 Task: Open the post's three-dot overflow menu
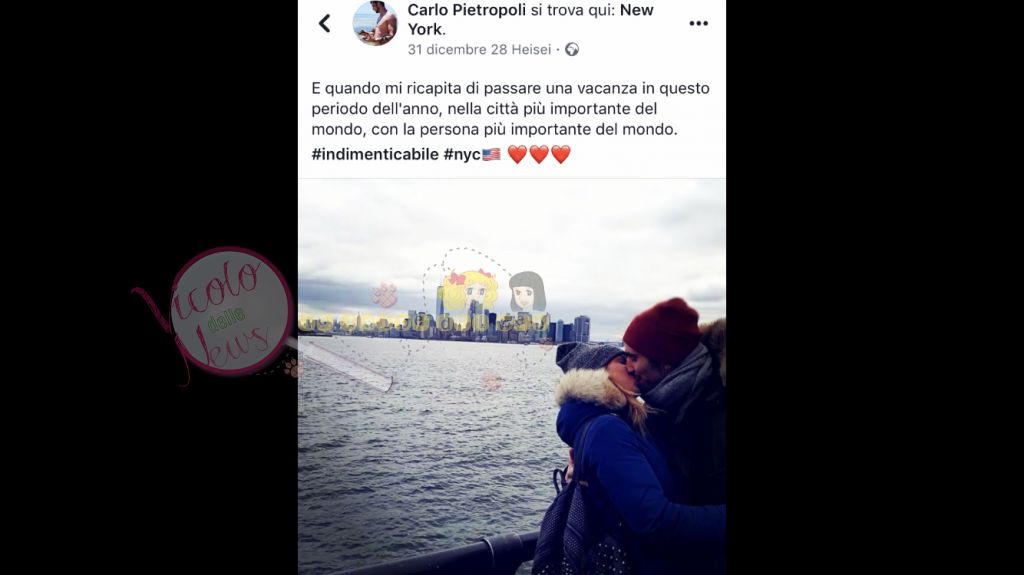698,24
